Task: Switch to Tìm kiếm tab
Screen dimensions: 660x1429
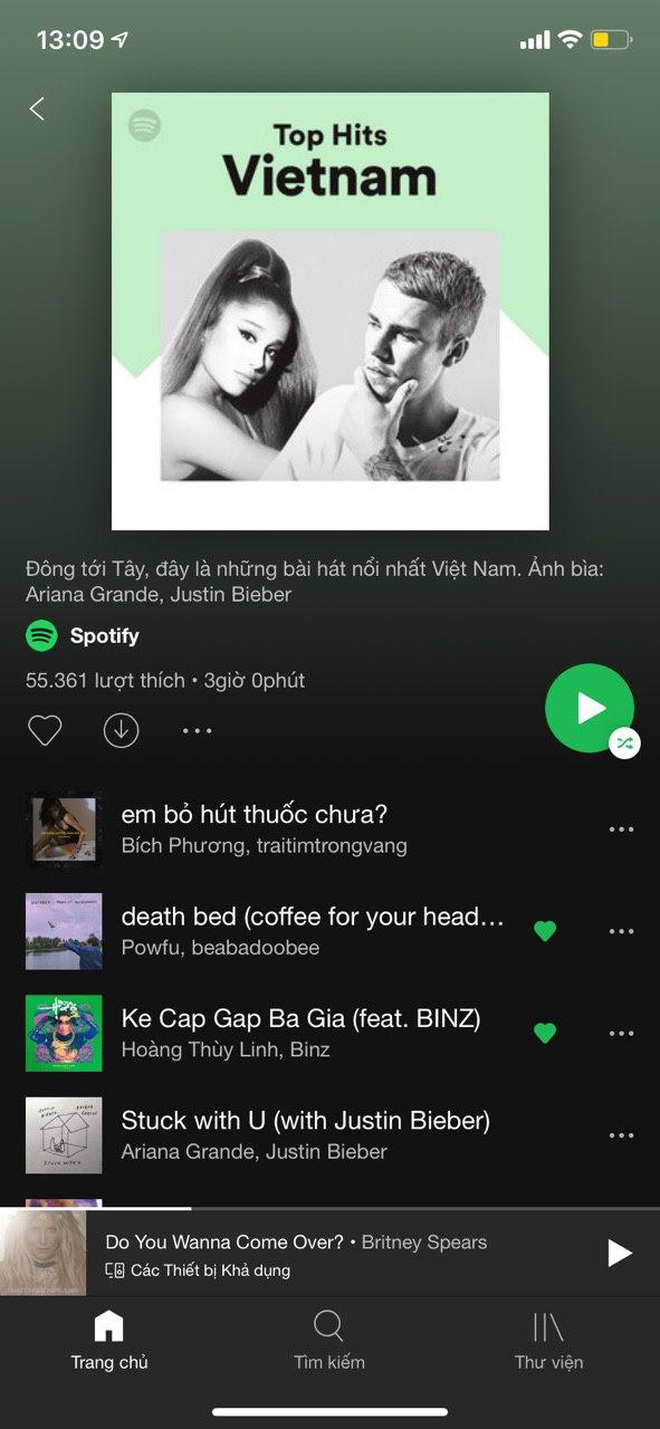Action: pos(329,1340)
